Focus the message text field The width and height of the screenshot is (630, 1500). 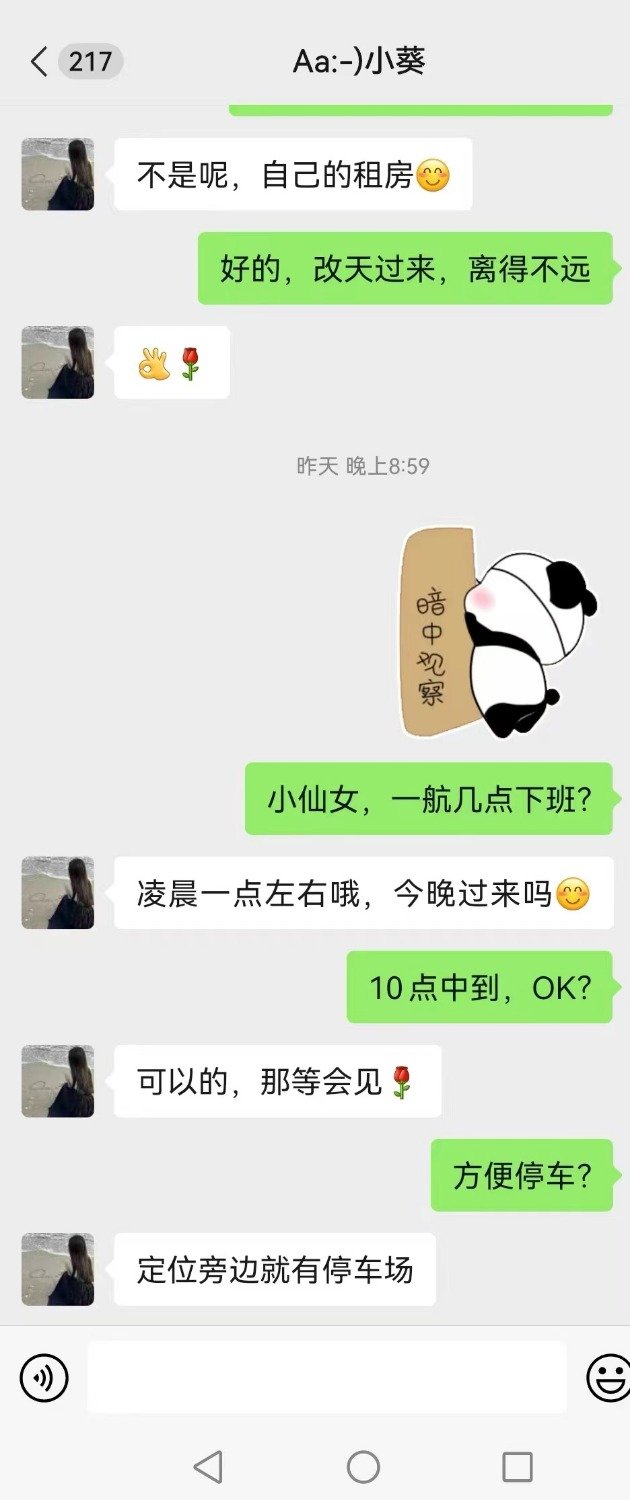[326, 1378]
